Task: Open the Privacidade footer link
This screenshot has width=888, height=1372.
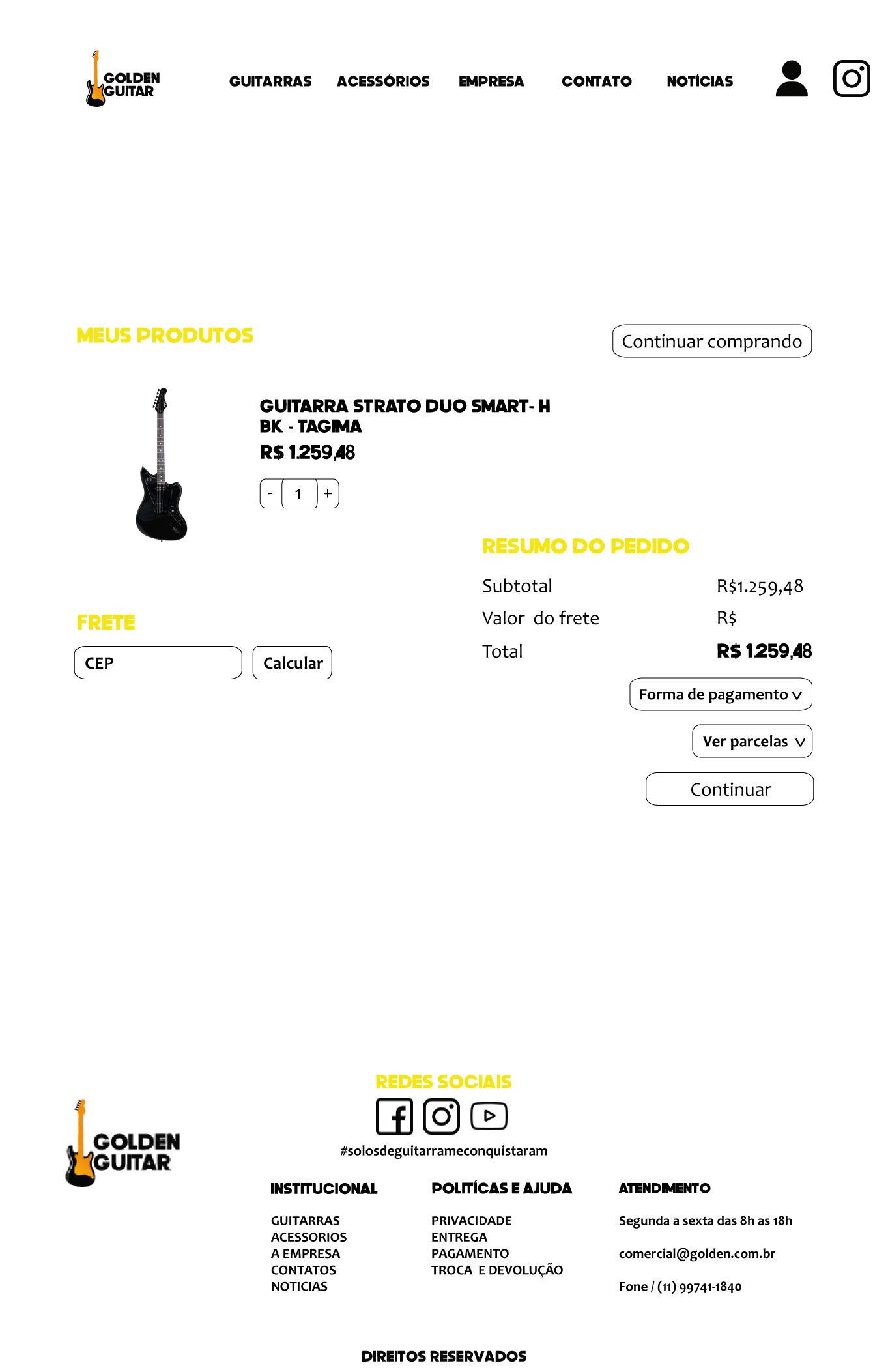Action: (x=472, y=1221)
